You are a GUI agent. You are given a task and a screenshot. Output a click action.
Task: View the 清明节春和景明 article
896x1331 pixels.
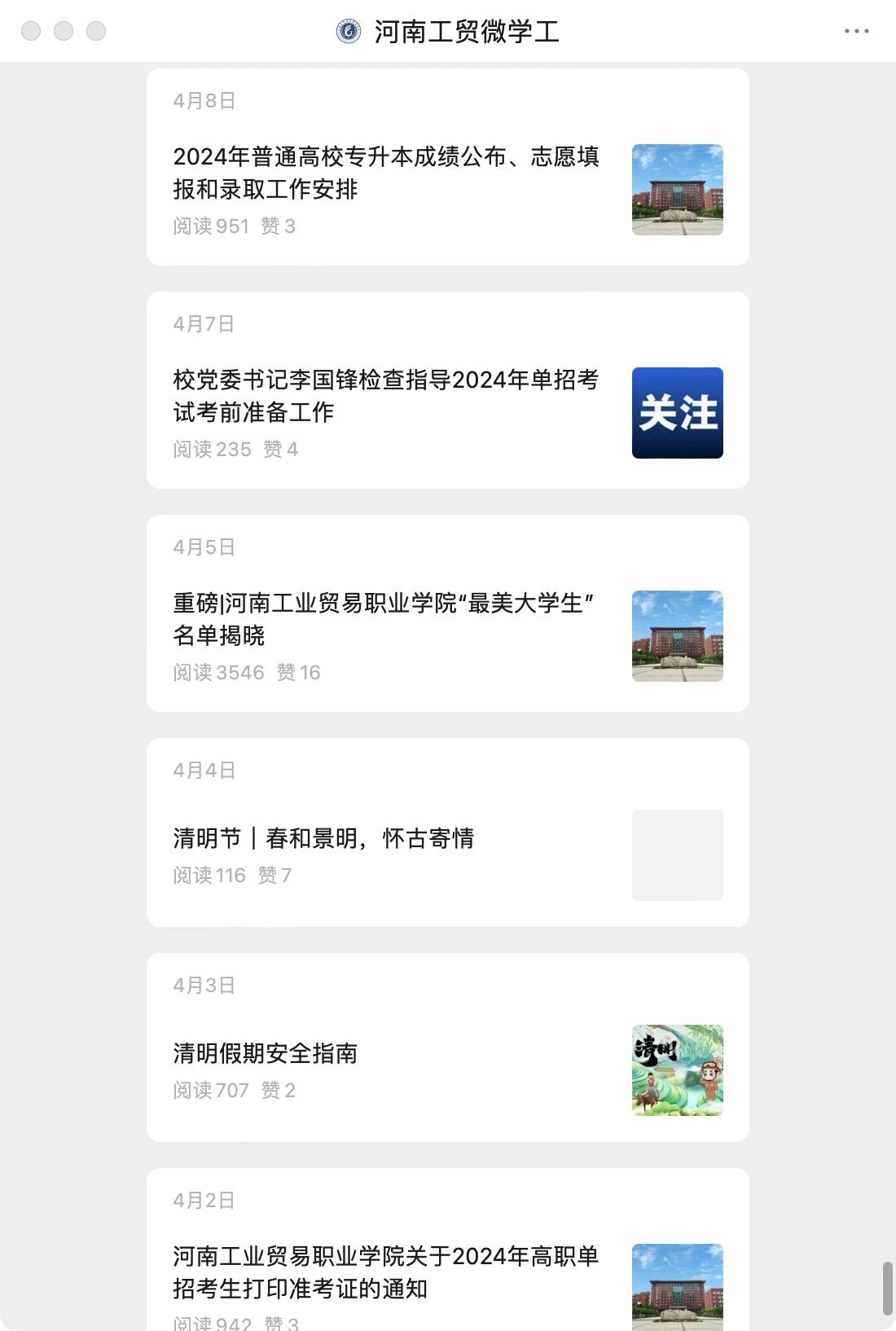click(324, 838)
